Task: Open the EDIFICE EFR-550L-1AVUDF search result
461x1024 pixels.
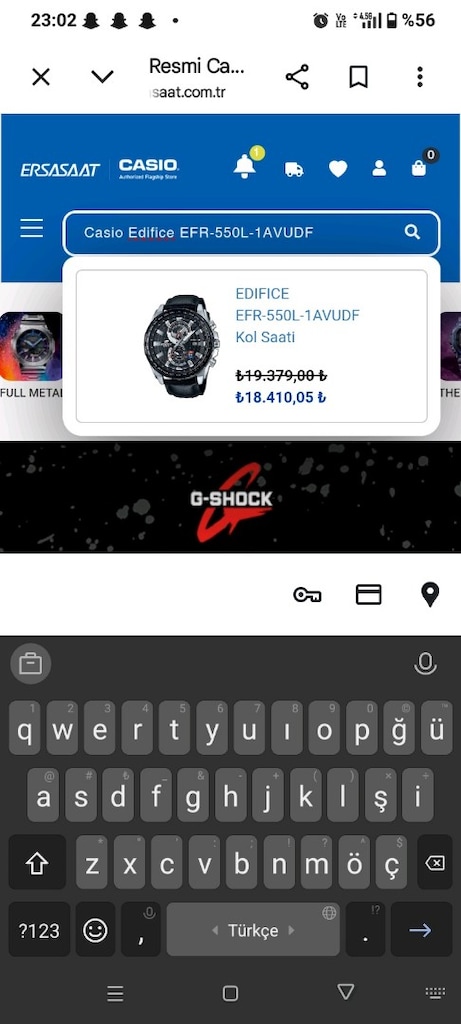Action: (251, 346)
